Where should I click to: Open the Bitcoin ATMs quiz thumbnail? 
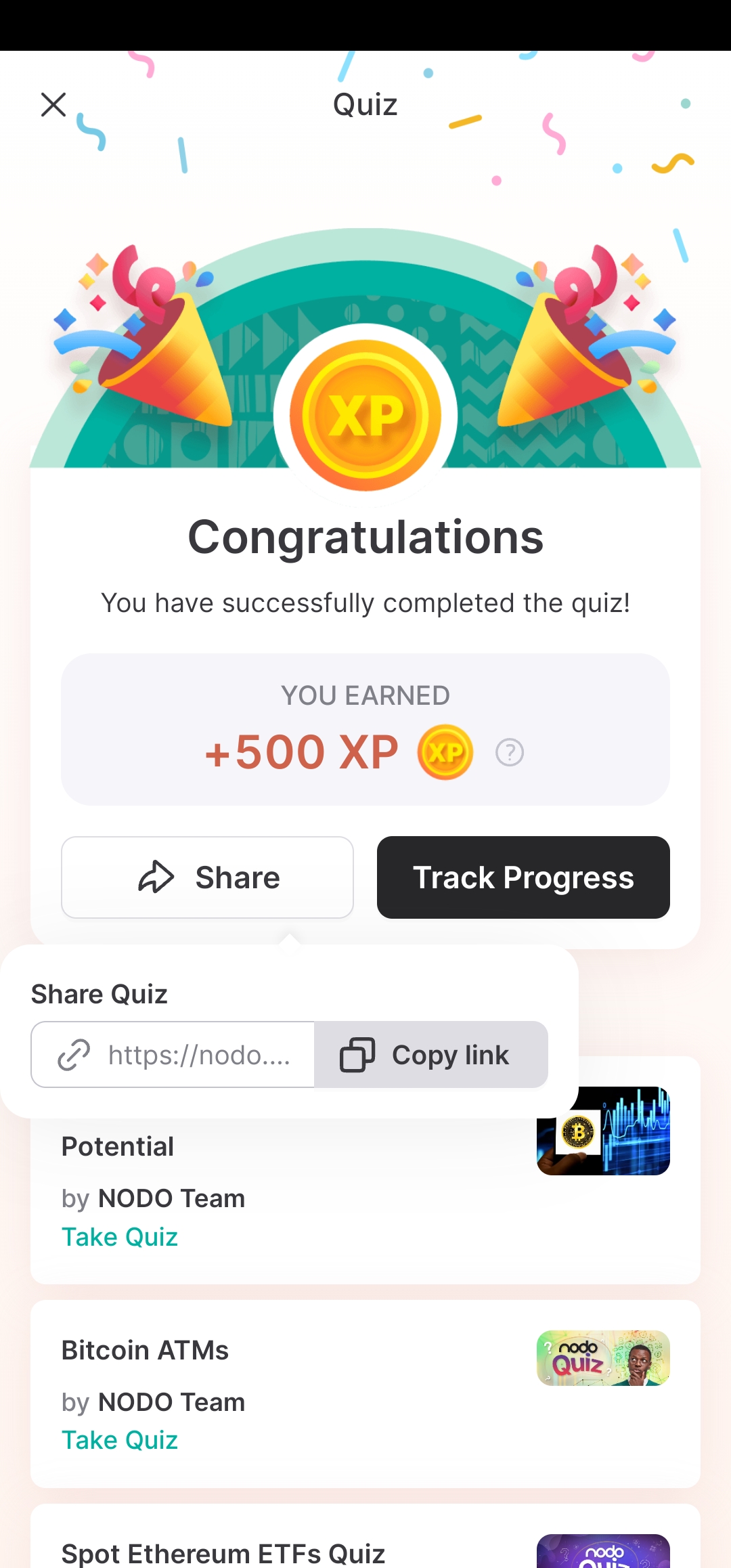[603, 1358]
